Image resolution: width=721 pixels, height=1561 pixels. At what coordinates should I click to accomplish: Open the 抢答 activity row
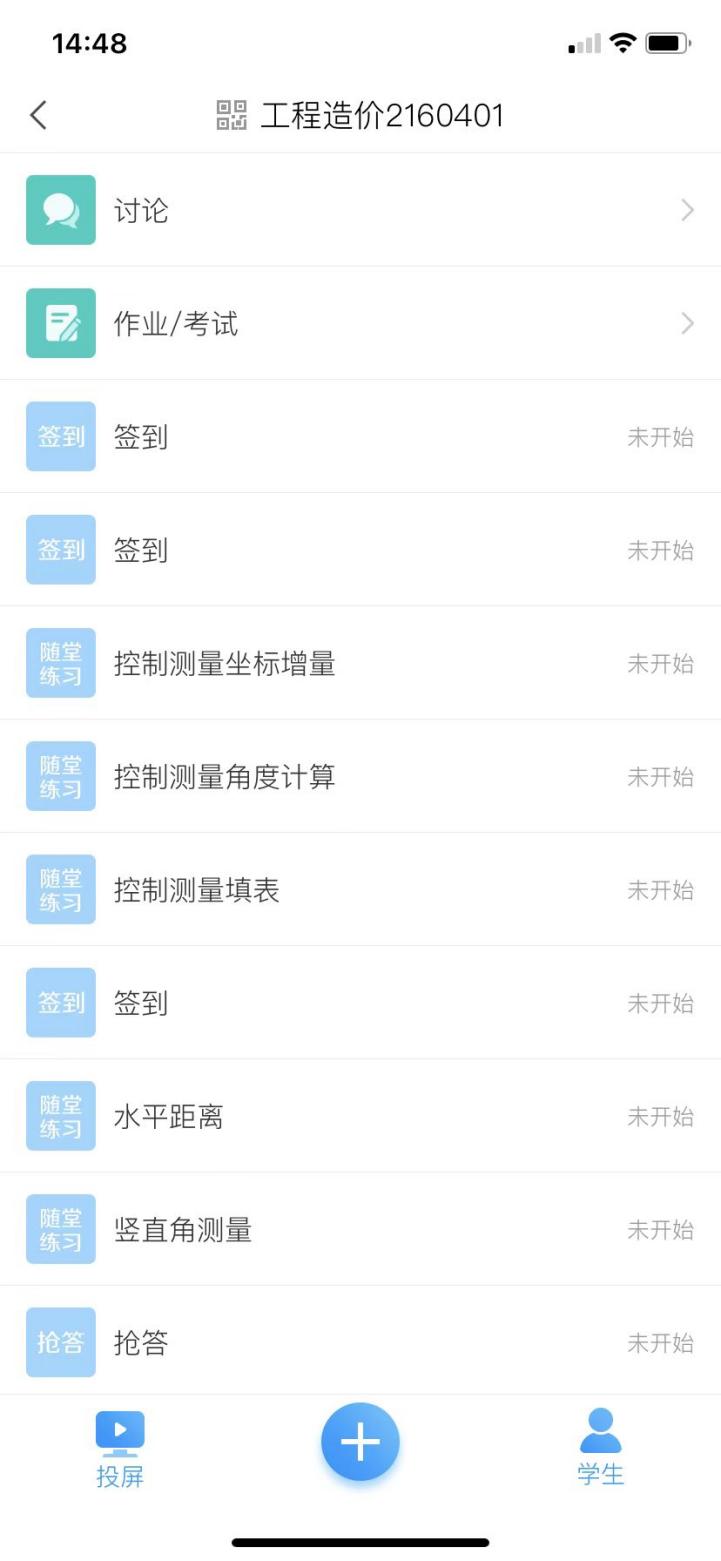coord(360,1342)
